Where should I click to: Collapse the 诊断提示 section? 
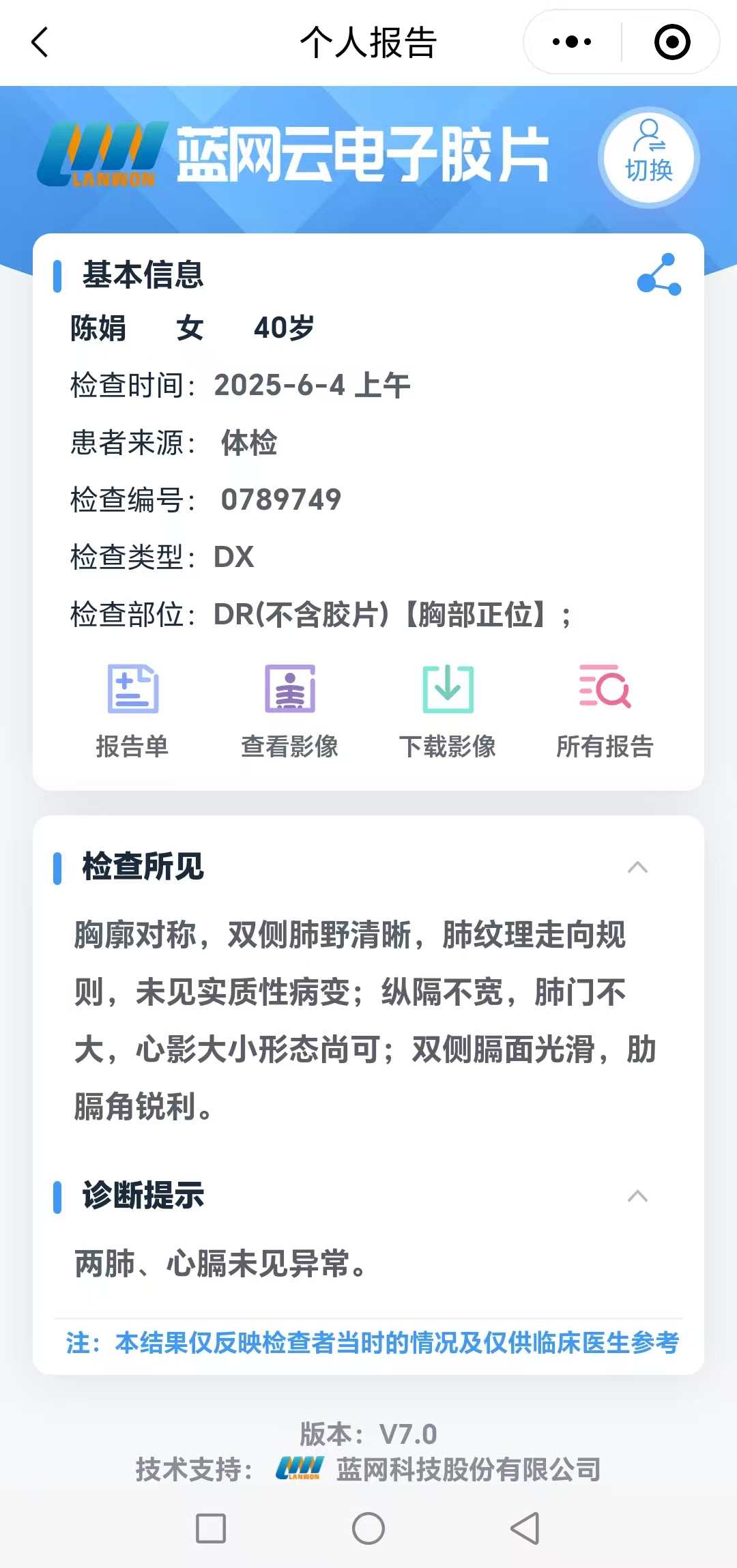pyautogui.click(x=637, y=1196)
